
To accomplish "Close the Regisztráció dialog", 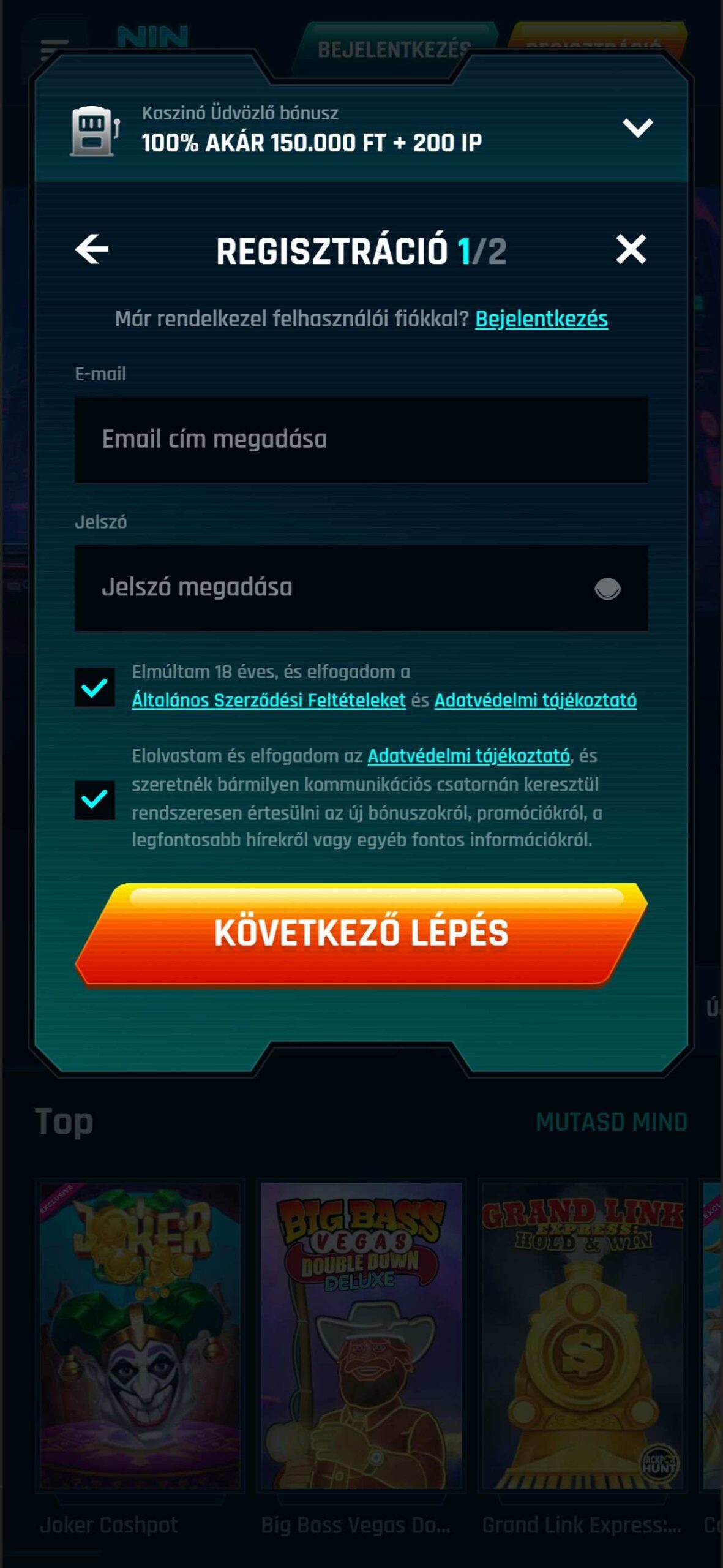I will [x=631, y=249].
